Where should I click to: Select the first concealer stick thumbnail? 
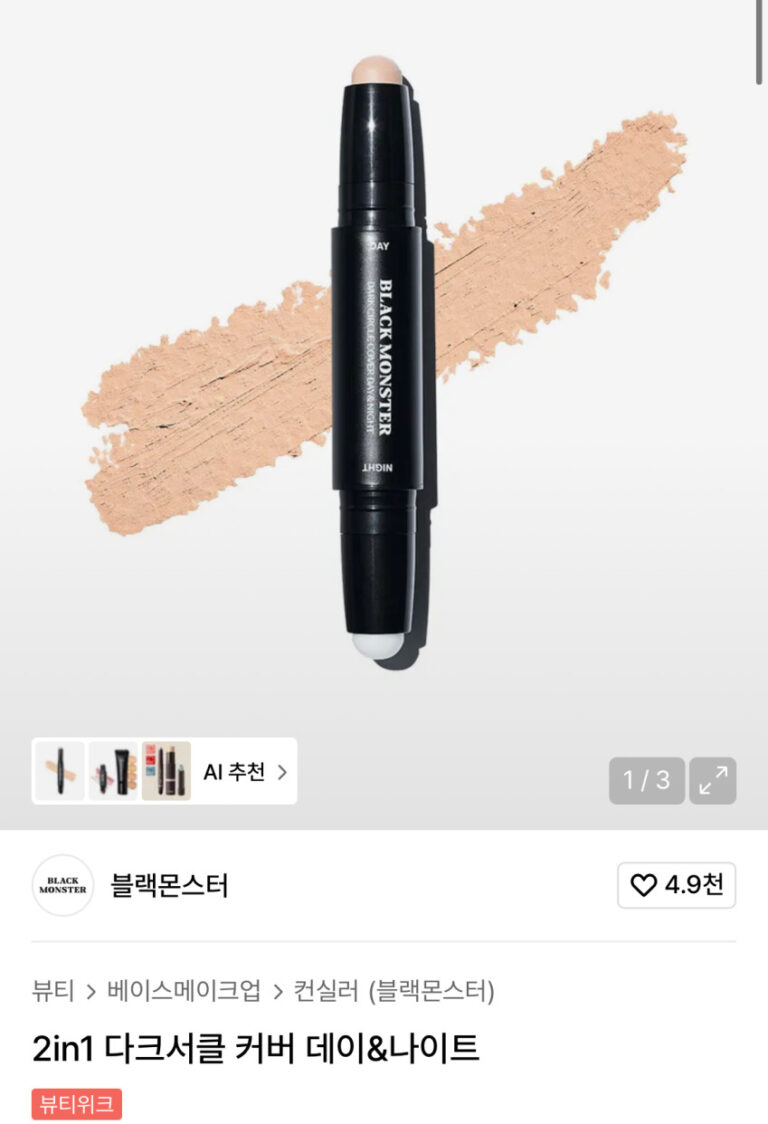tap(59, 771)
